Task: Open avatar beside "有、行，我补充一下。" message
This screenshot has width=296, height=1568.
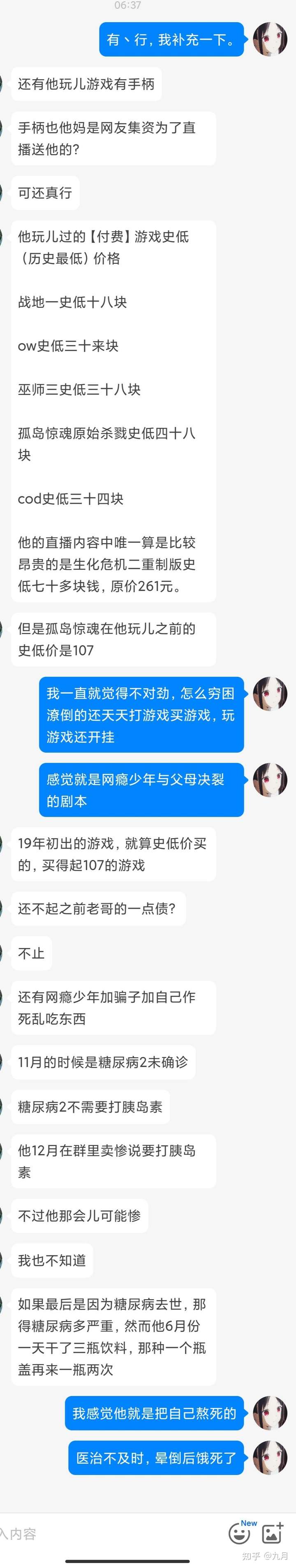Action: tap(270, 39)
